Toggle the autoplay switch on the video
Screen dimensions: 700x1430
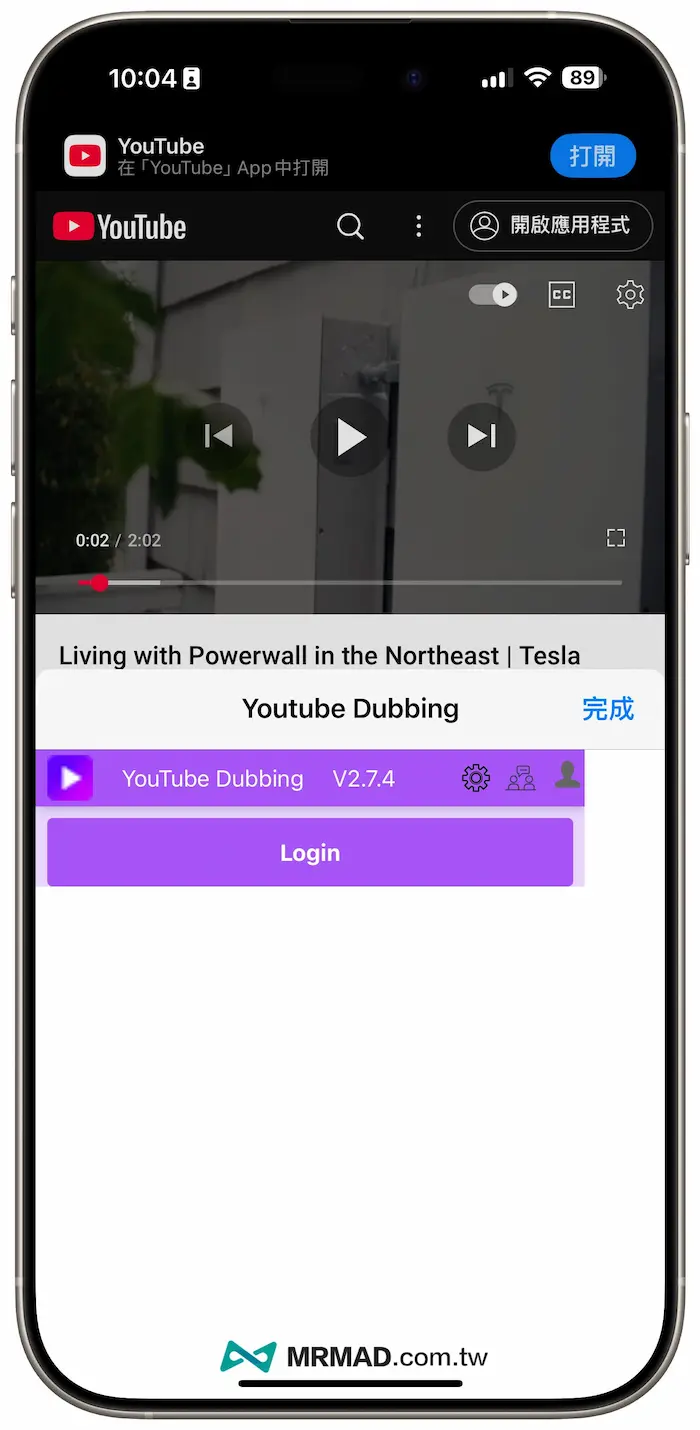click(x=493, y=294)
